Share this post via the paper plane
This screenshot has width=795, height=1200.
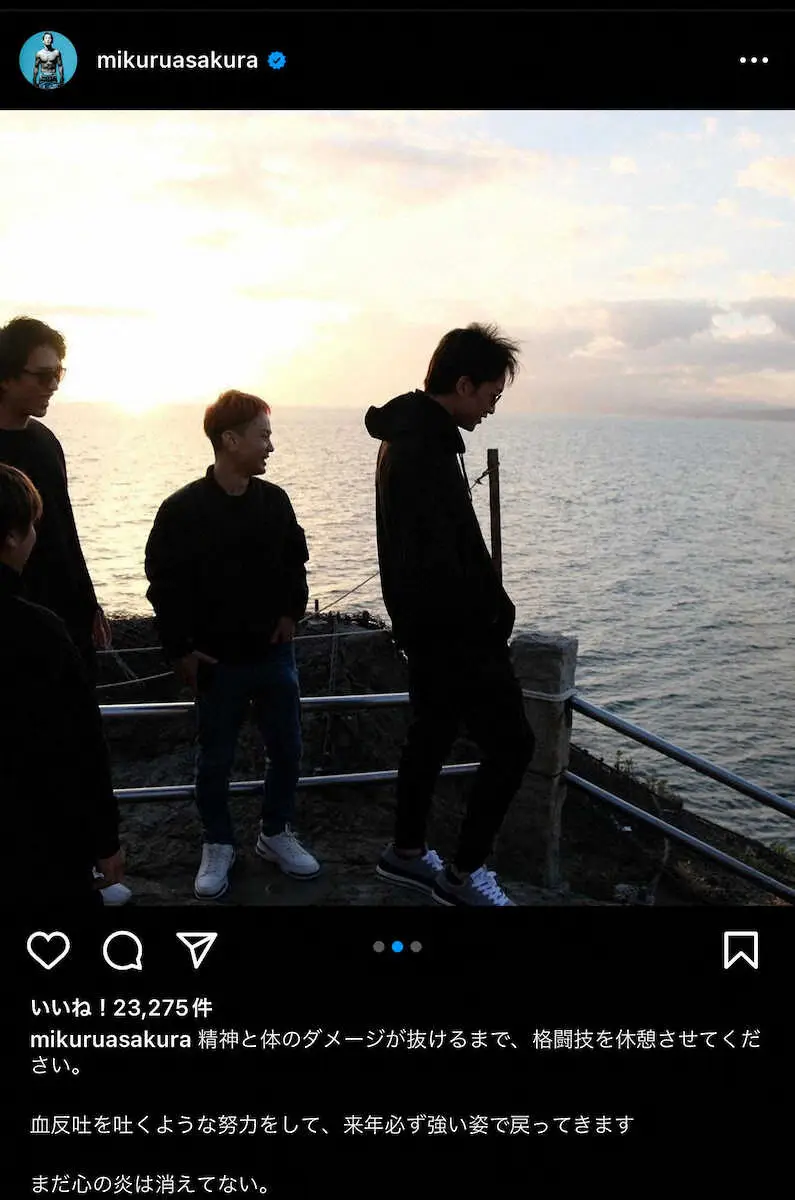[196, 950]
